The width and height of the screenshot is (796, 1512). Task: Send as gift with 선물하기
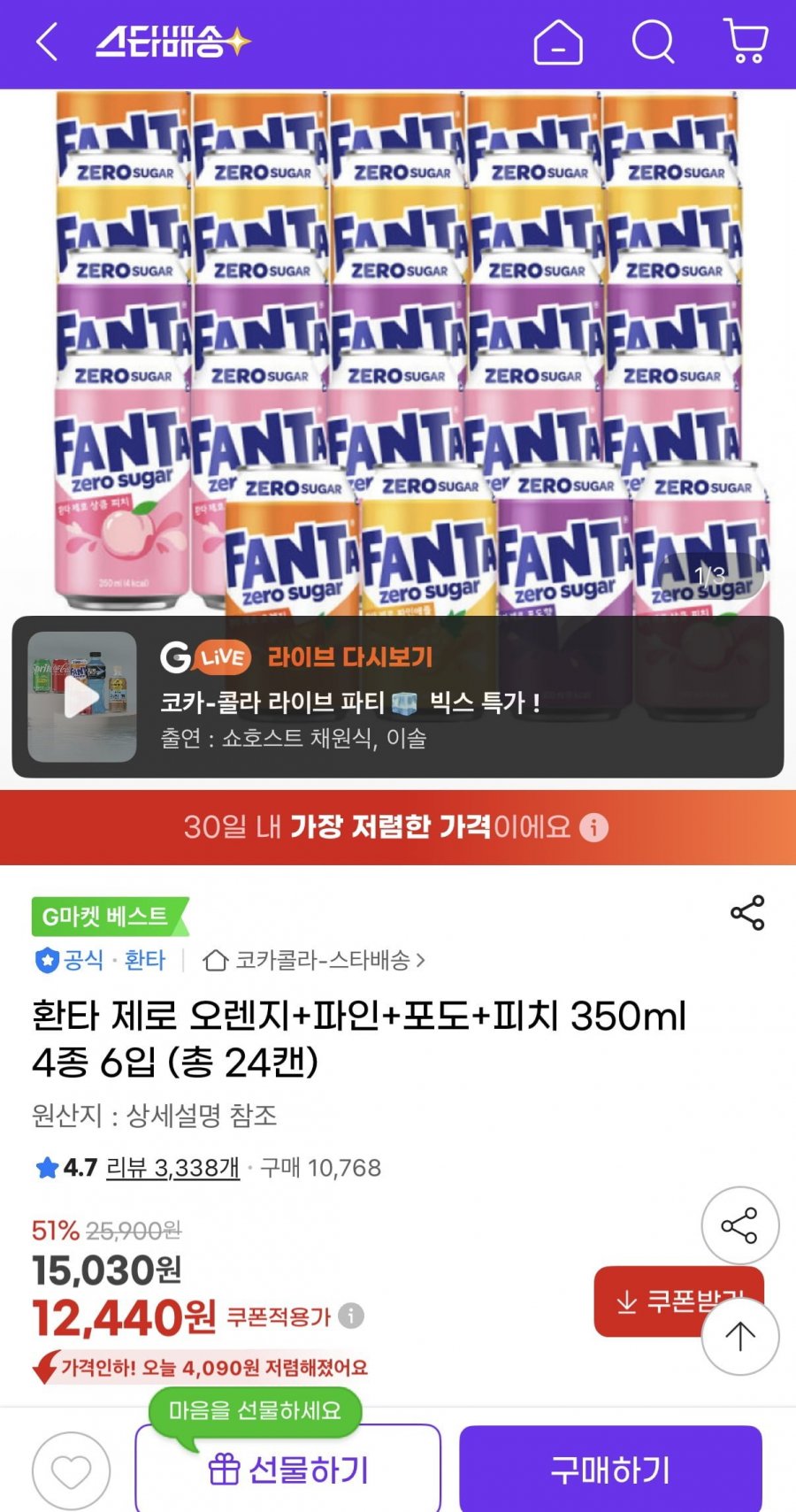[287, 1470]
